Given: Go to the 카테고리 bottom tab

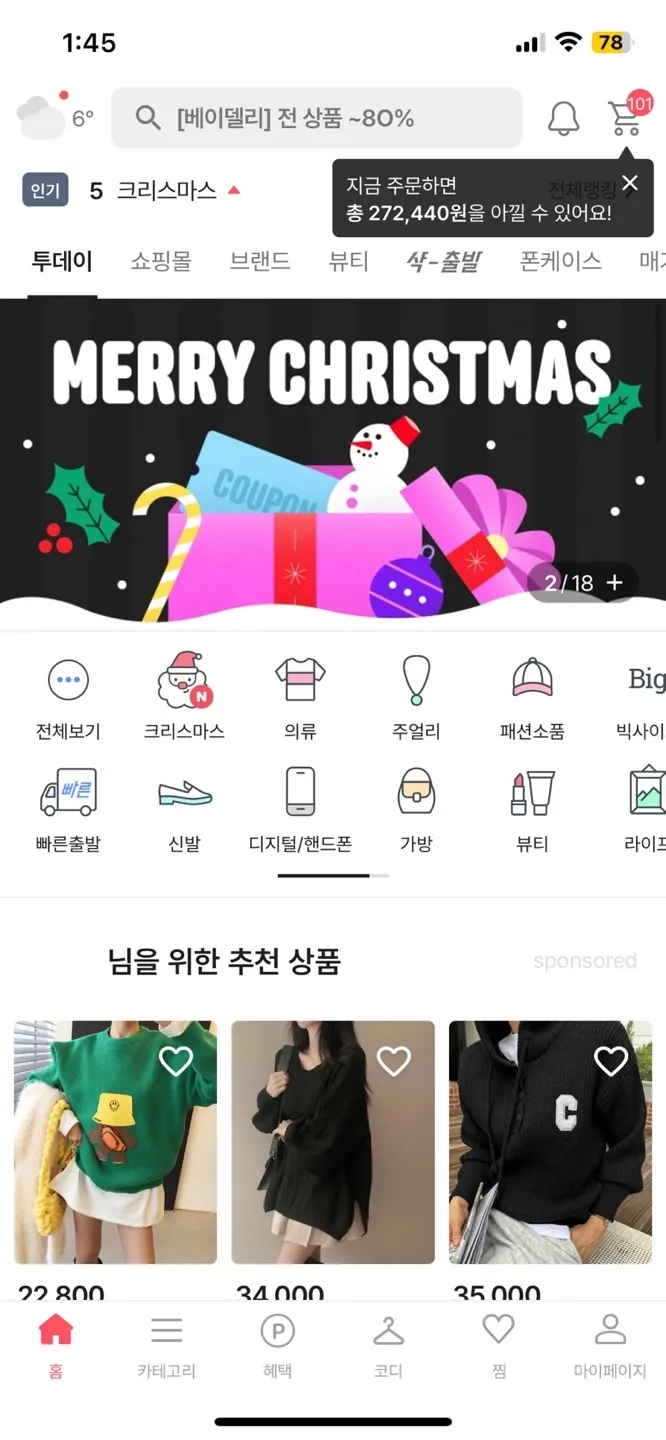Looking at the screenshot, I should [x=166, y=1346].
